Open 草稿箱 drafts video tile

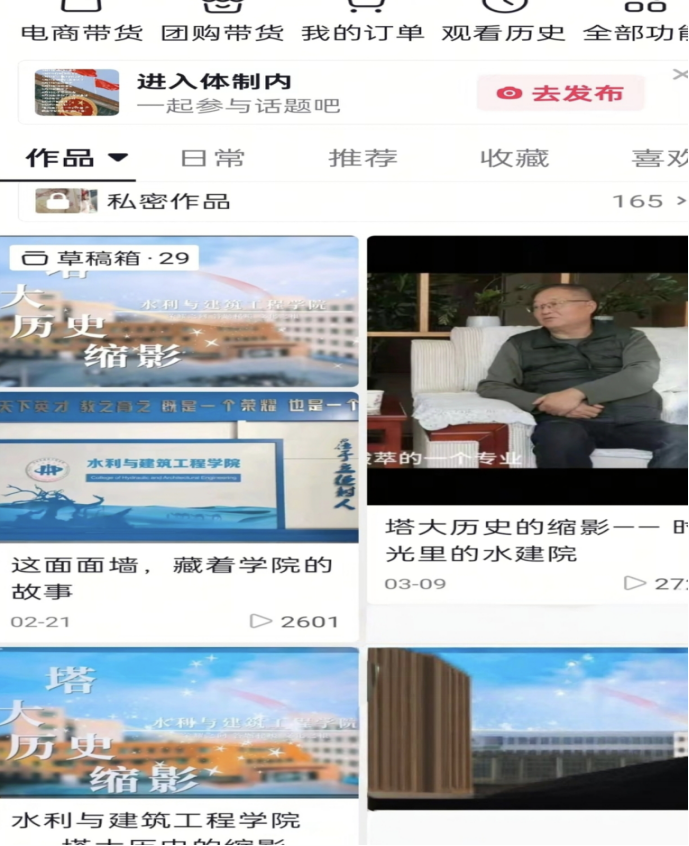(179, 312)
